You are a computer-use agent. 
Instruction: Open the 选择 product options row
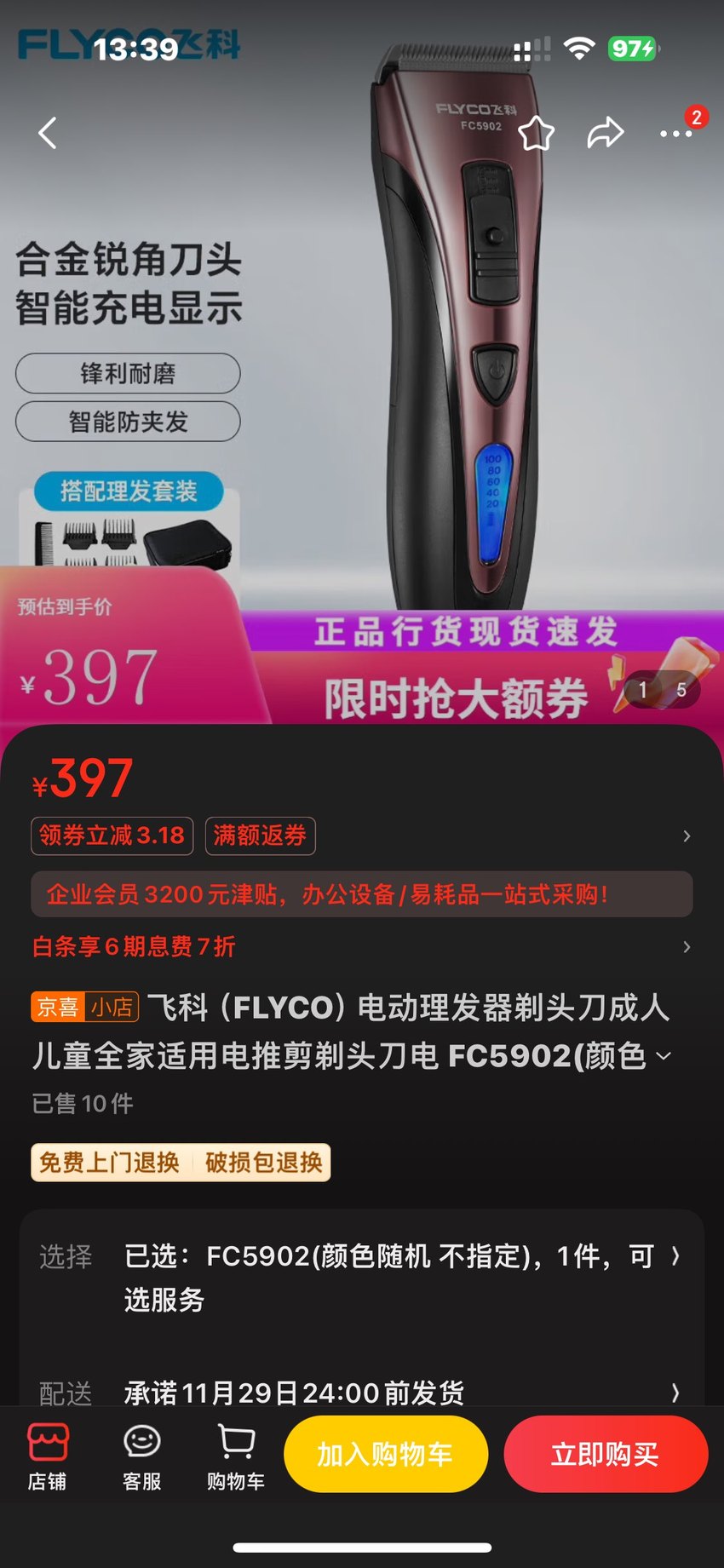[362, 1278]
